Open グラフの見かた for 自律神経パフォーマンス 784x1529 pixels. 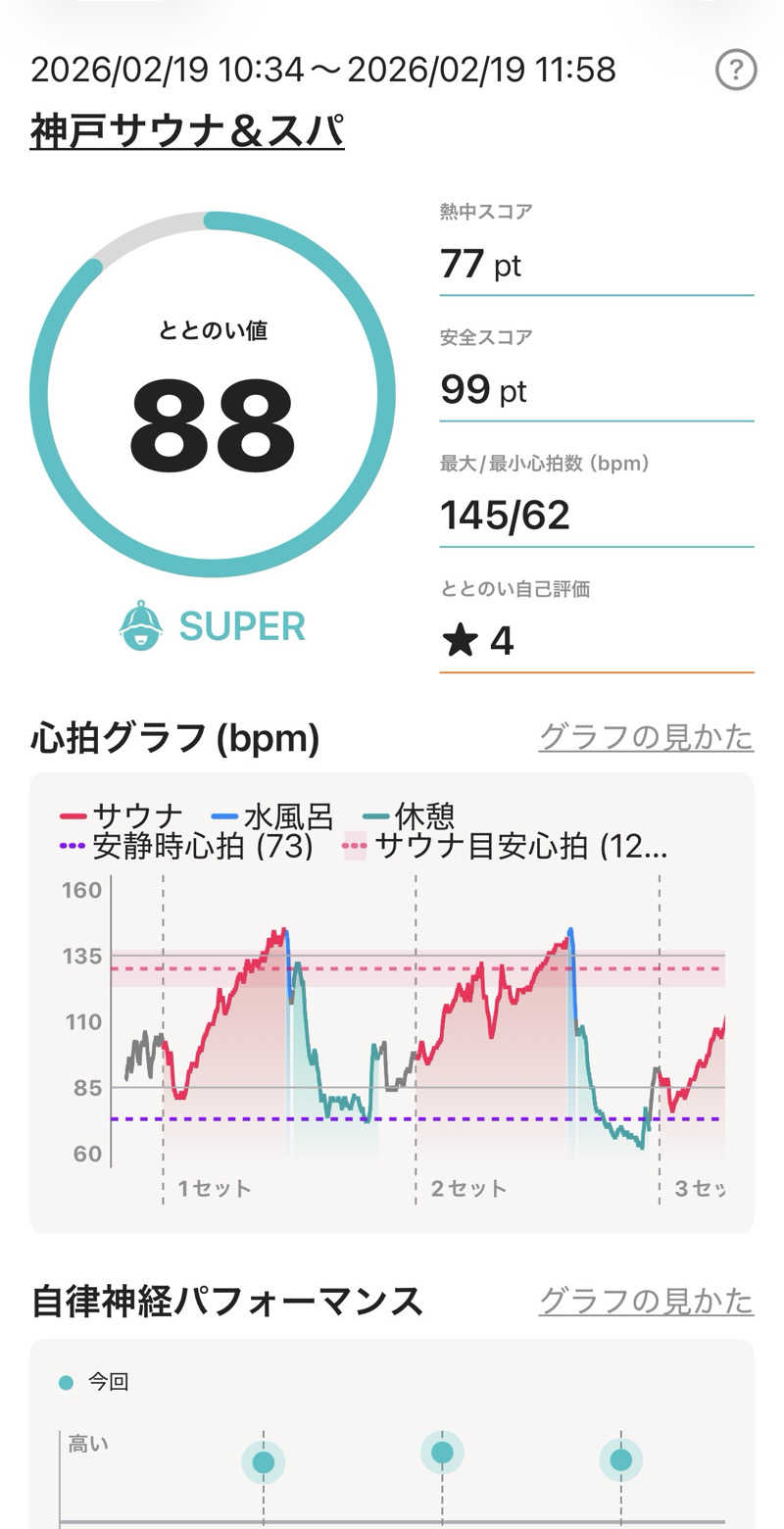[x=646, y=1301]
